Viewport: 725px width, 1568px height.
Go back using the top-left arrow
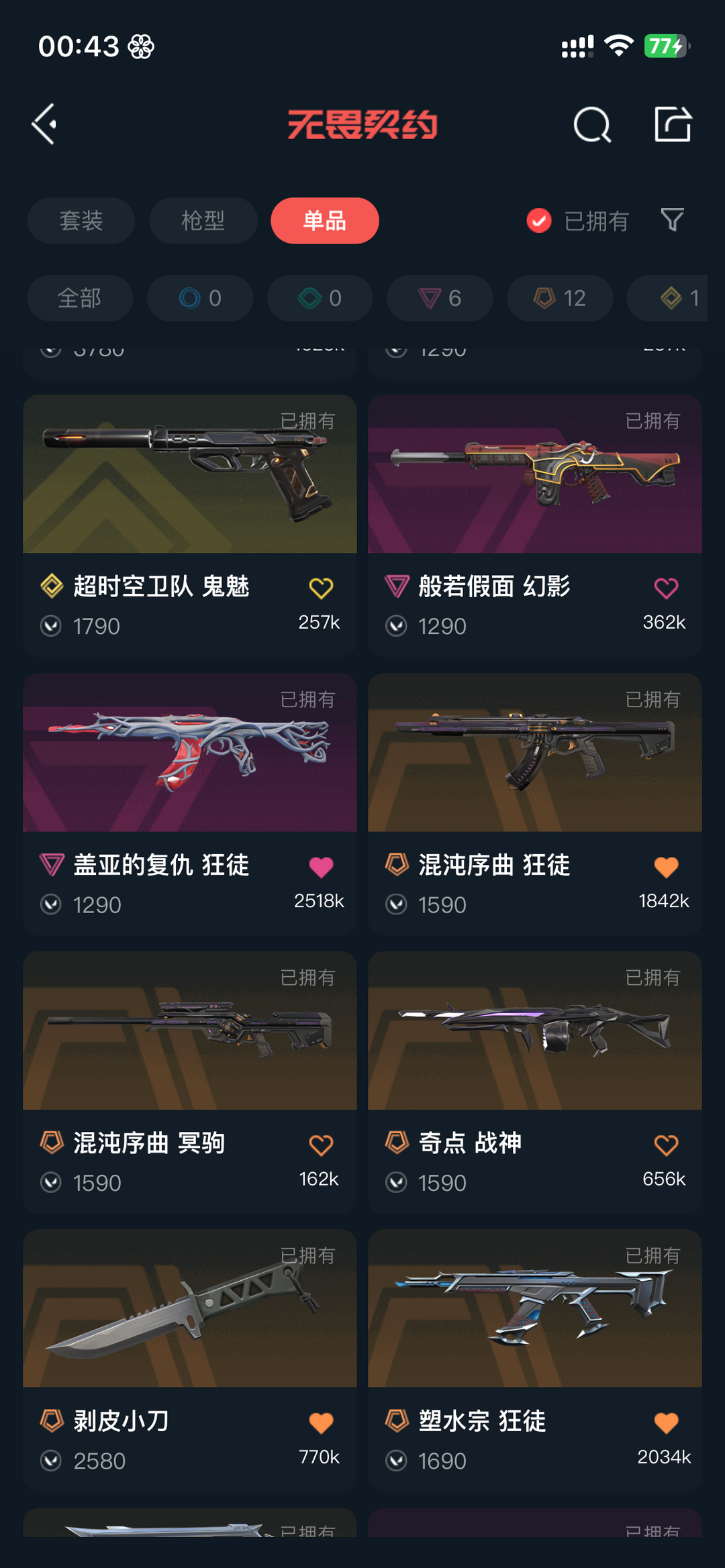pyautogui.click(x=44, y=124)
